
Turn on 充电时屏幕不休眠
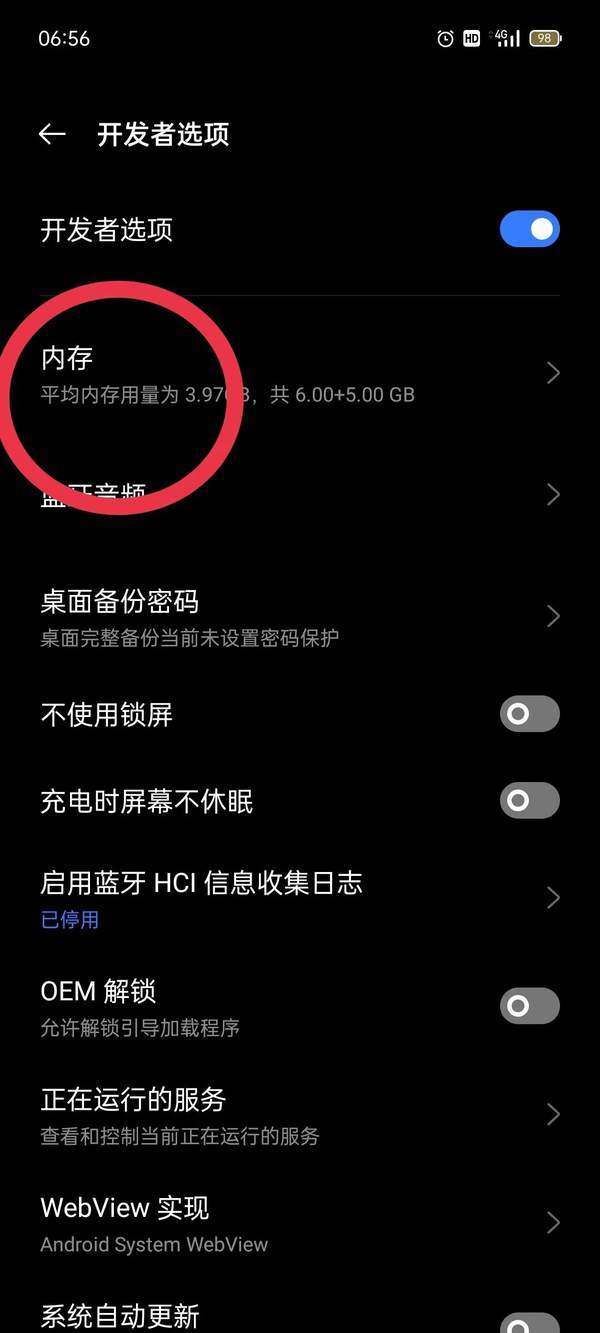(x=529, y=801)
